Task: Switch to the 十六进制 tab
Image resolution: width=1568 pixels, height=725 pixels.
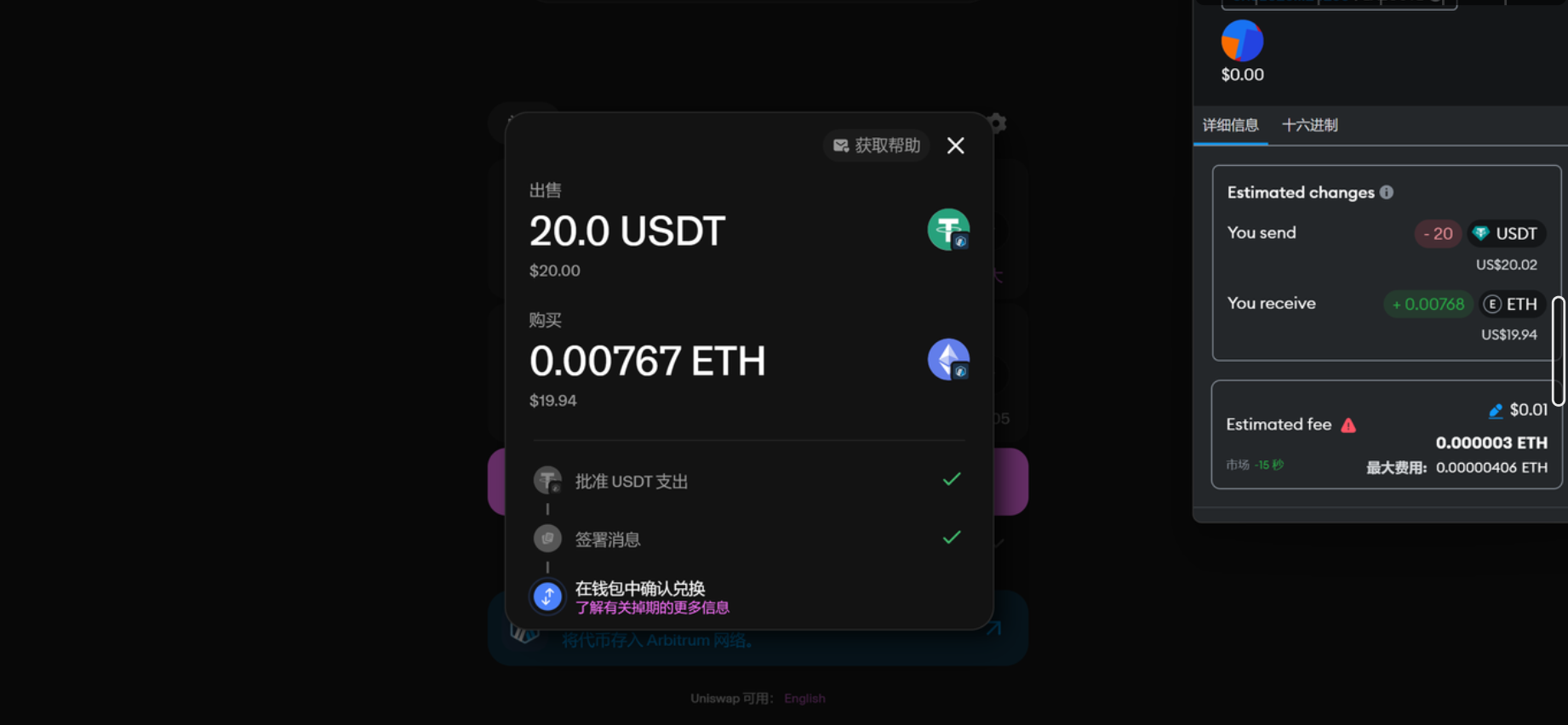Action: coord(1309,125)
